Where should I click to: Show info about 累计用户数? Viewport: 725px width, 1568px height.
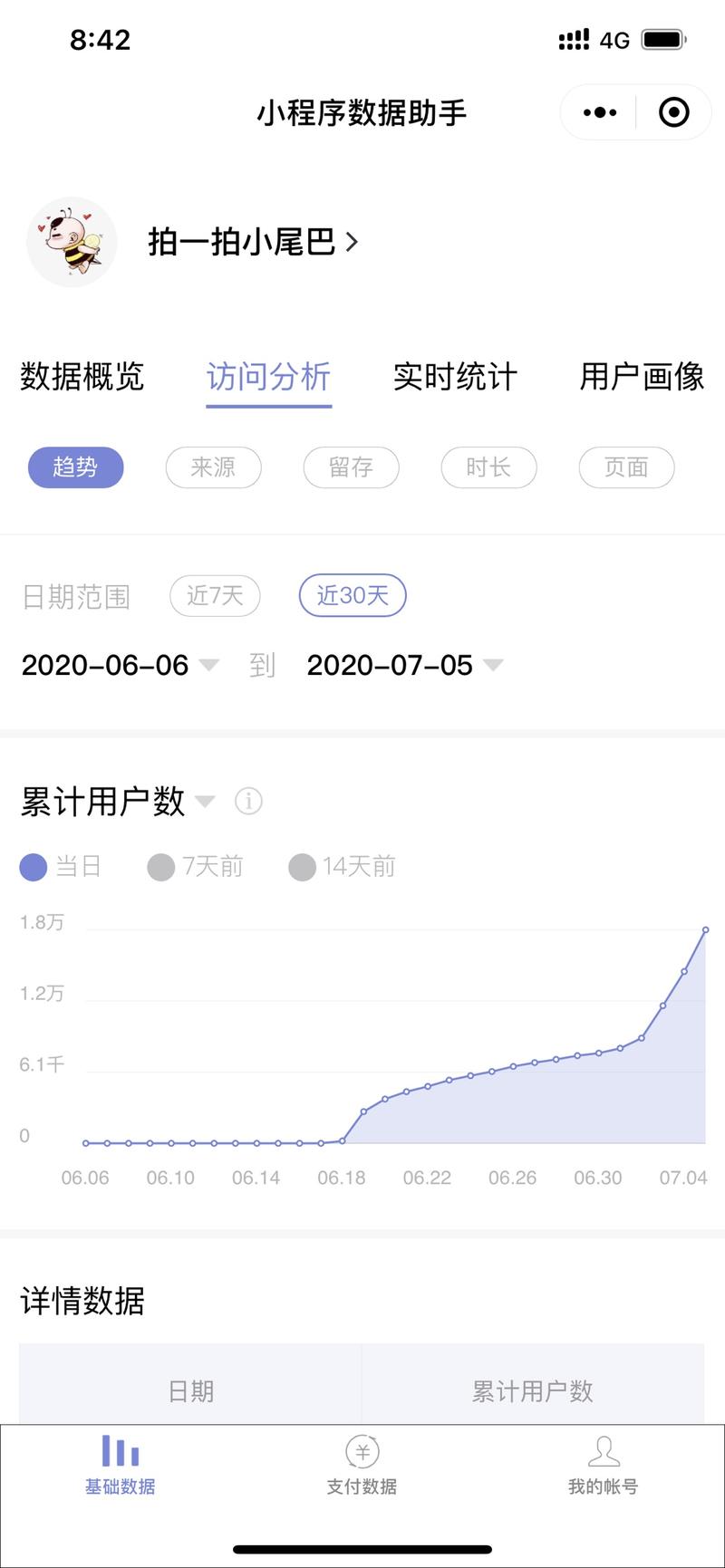coord(248,801)
